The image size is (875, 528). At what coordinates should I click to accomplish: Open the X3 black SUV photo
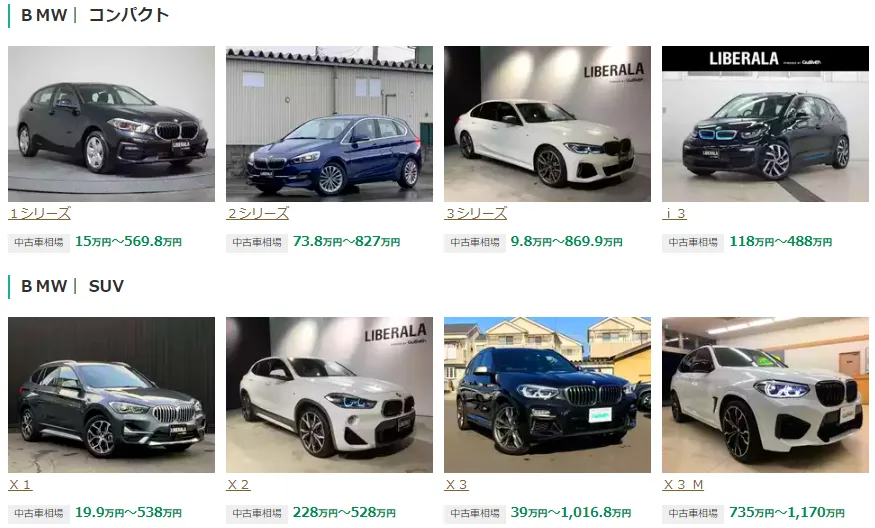point(547,395)
